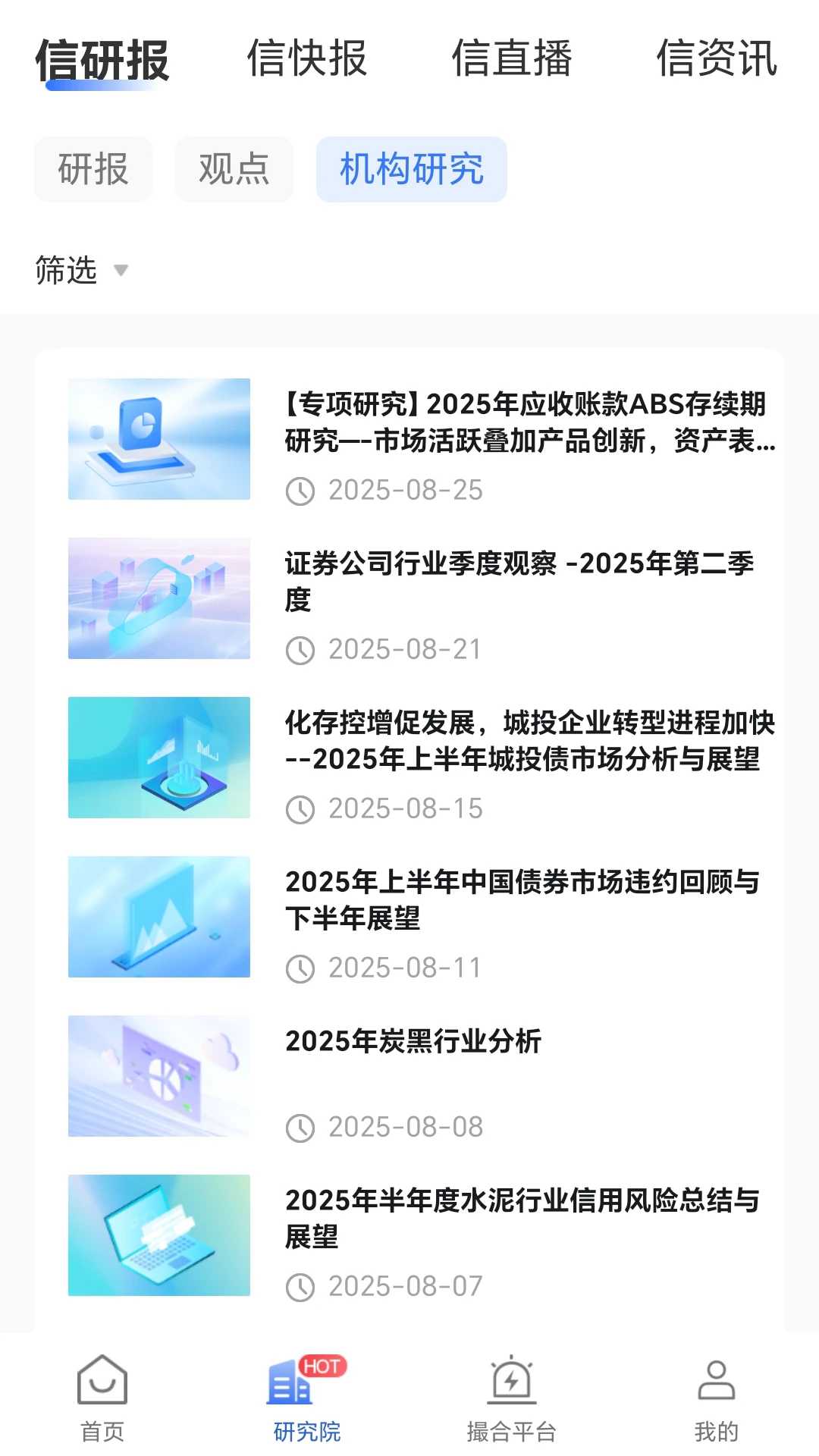Switch to the 信资讯 tab
Viewport: 819px width, 1456px height.
718,61
